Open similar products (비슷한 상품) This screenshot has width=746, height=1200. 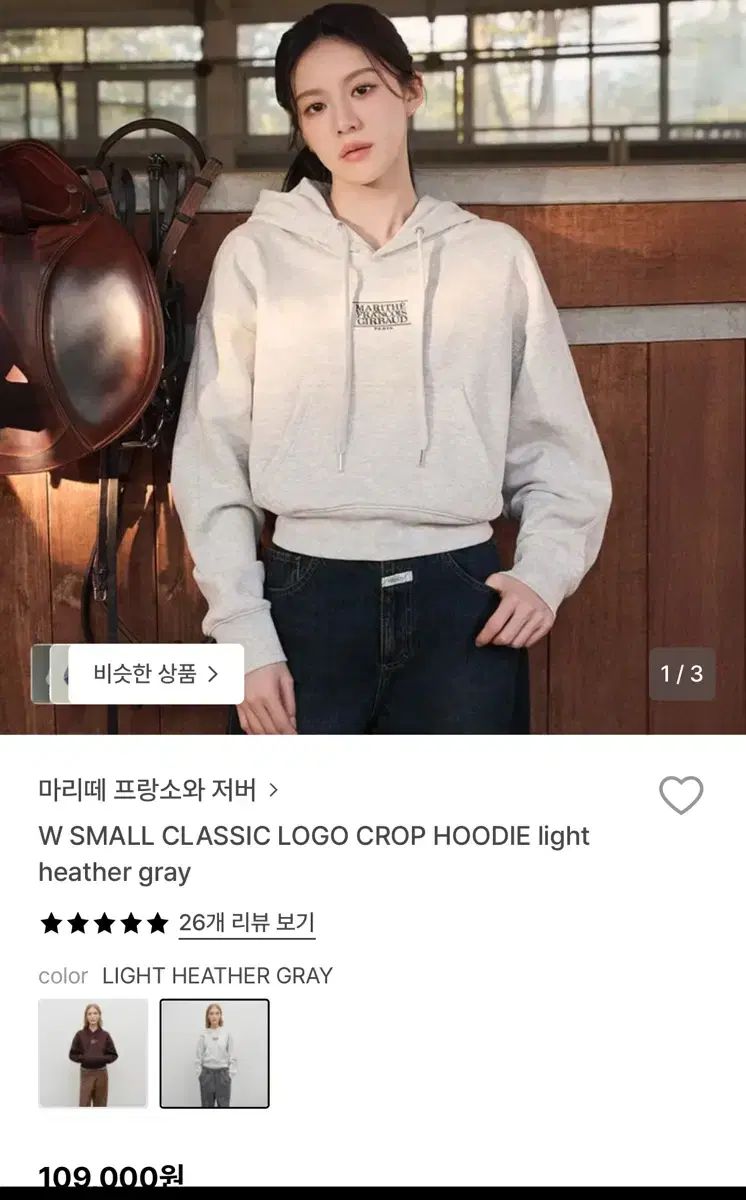click(x=155, y=674)
